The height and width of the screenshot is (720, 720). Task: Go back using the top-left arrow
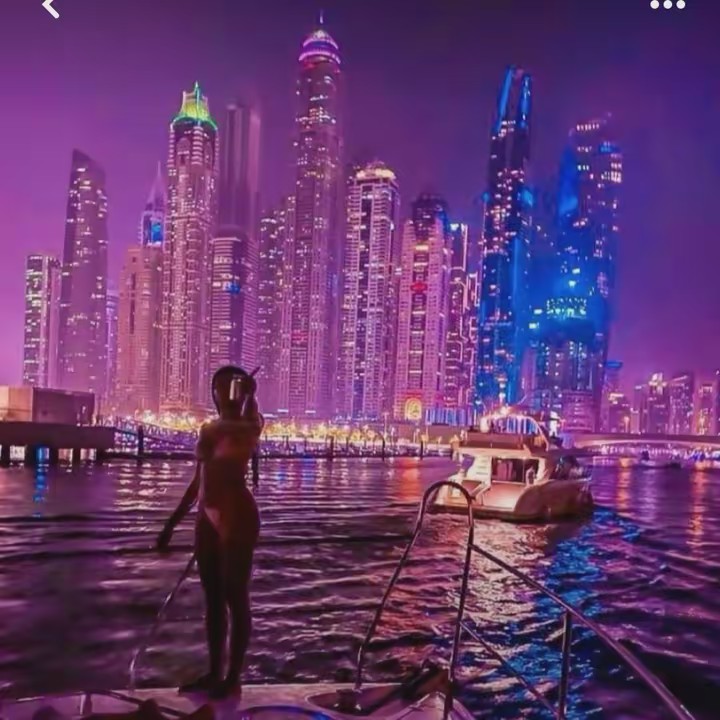click(50, 8)
